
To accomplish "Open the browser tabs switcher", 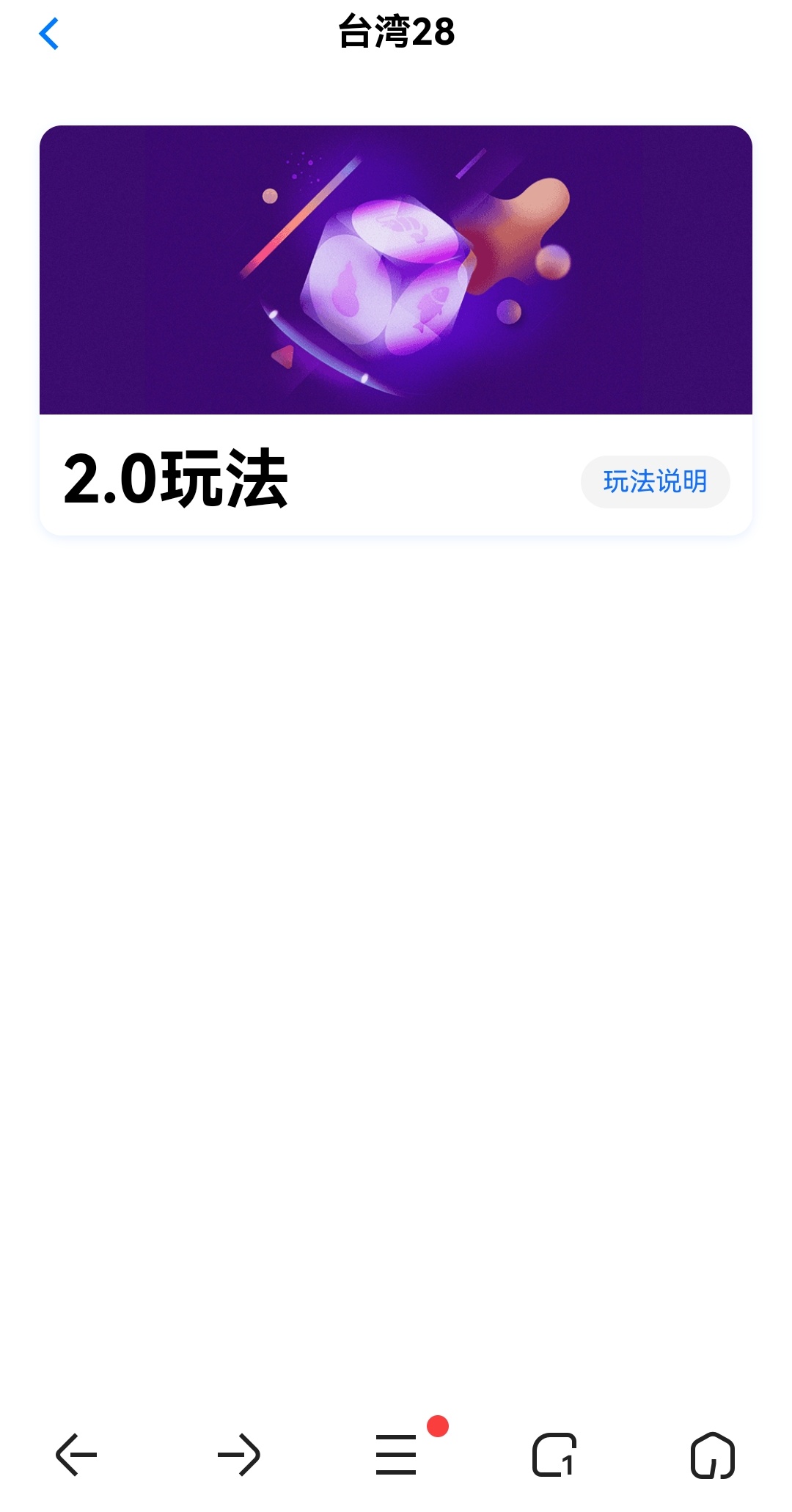I will [554, 1454].
